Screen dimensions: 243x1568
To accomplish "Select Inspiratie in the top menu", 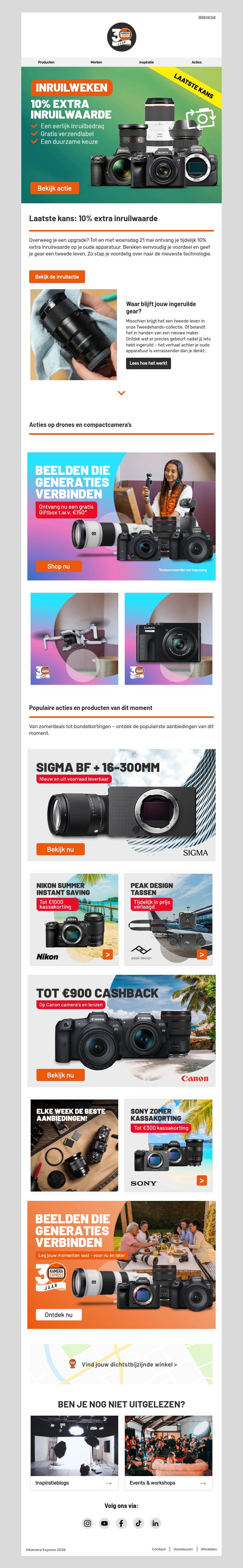I will [146, 62].
